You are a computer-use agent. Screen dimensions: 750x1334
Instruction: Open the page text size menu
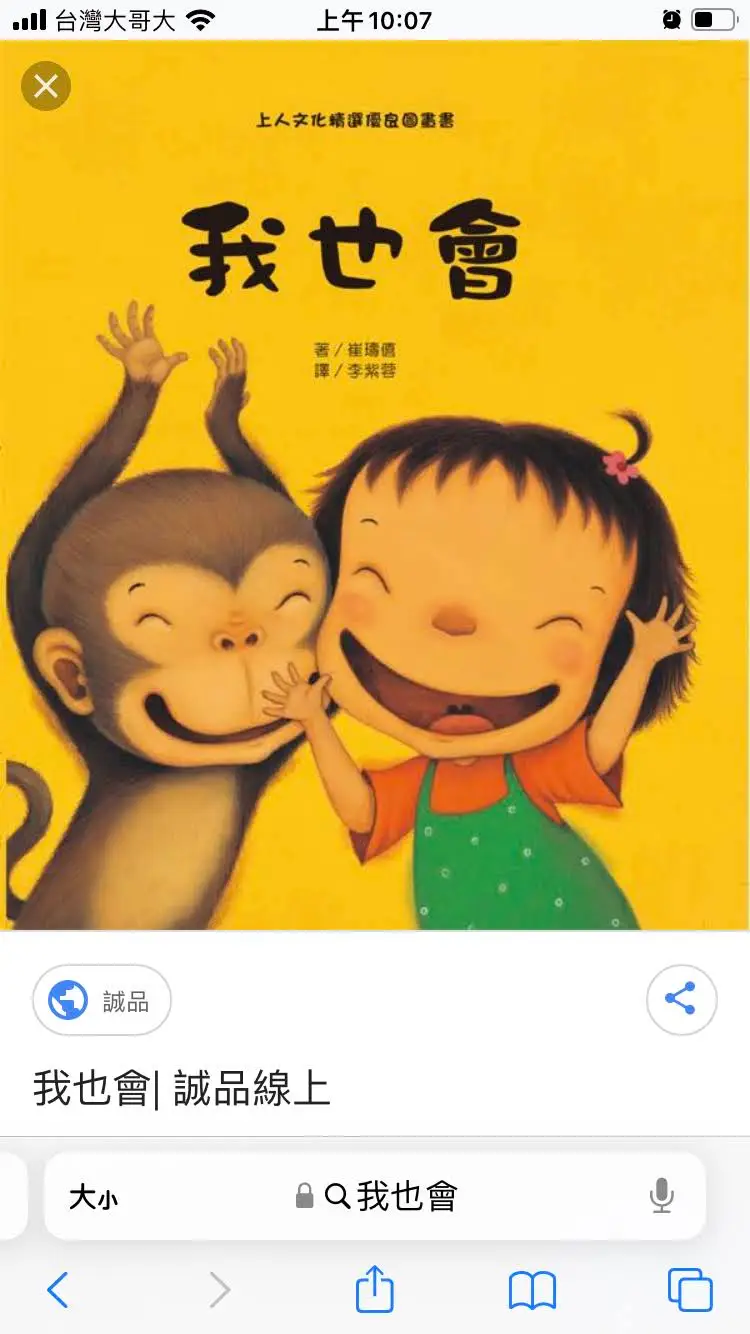pyautogui.click(x=93, y=1197)
